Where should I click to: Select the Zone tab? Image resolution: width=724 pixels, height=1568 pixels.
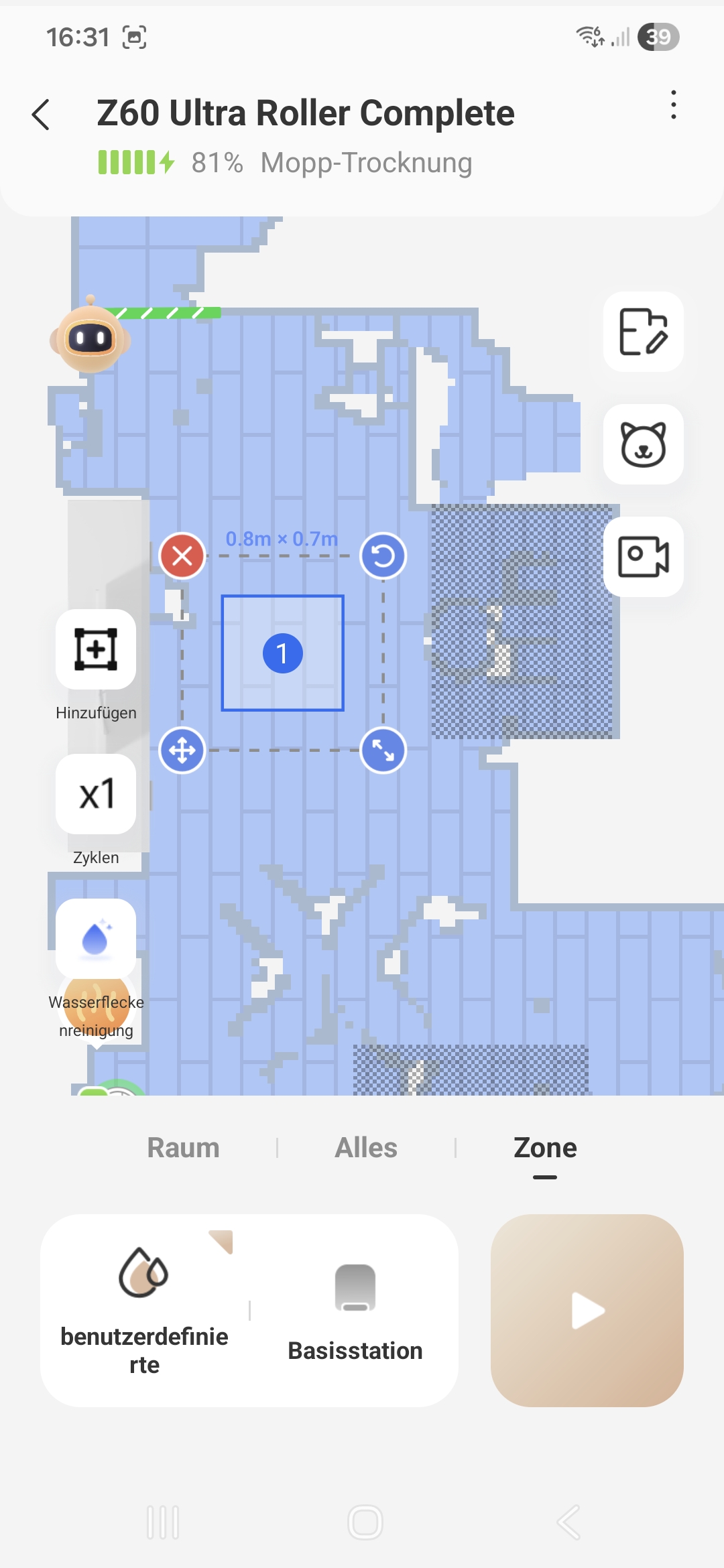pyautogui.click(x=544, y=1148)
